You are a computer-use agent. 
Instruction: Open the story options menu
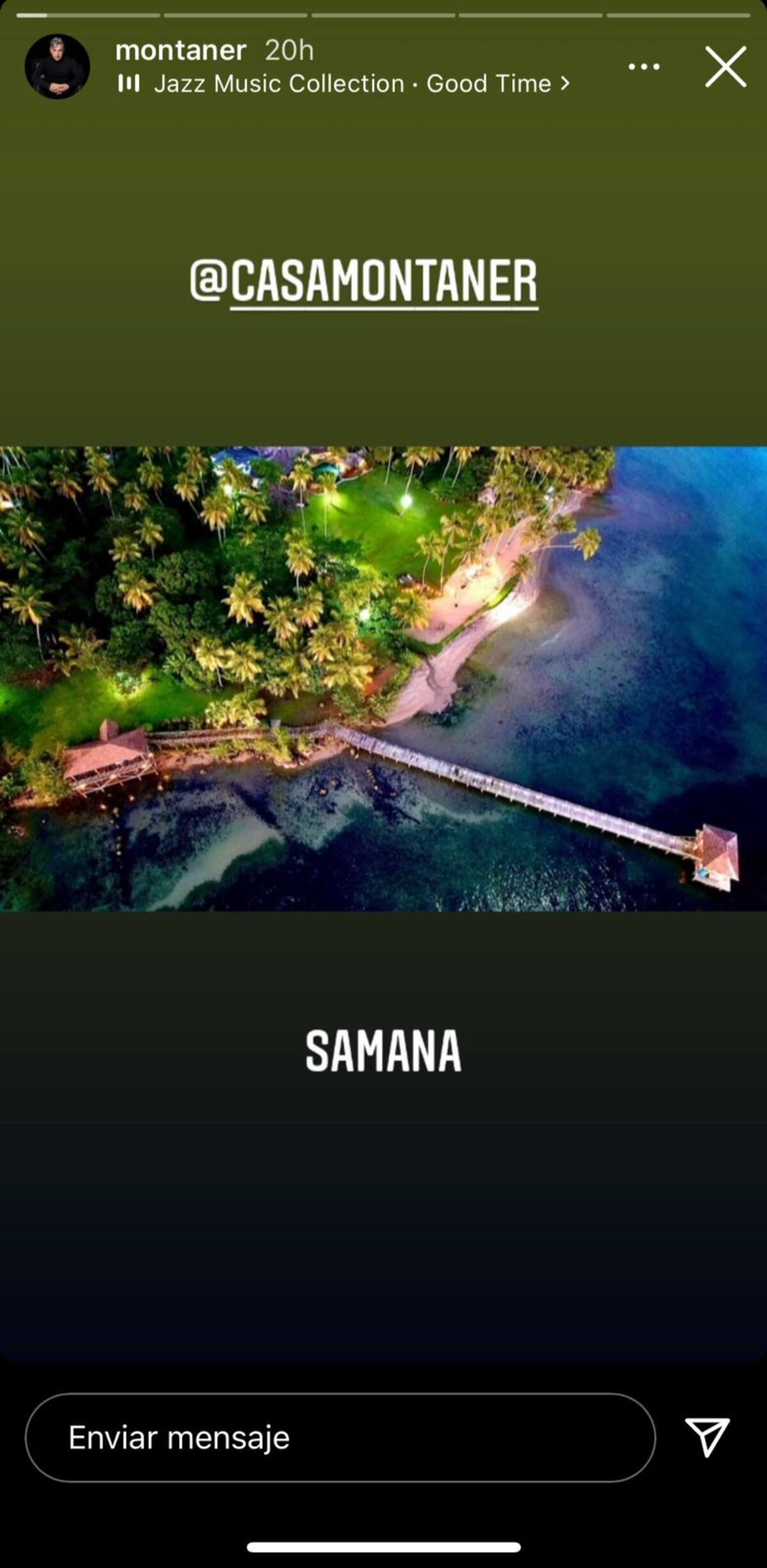click(644, 67)
